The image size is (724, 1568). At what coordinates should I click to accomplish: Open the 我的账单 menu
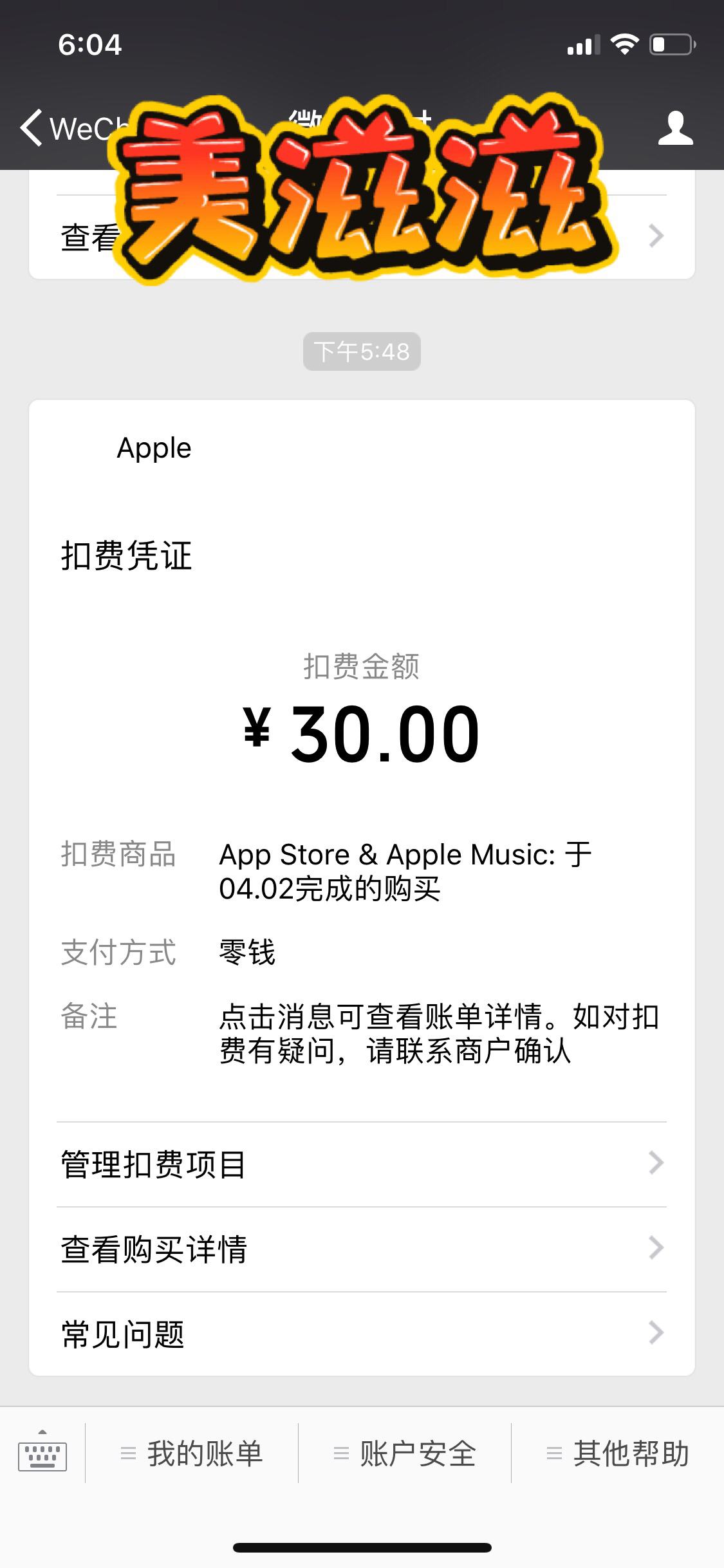tap(192, 1453)
